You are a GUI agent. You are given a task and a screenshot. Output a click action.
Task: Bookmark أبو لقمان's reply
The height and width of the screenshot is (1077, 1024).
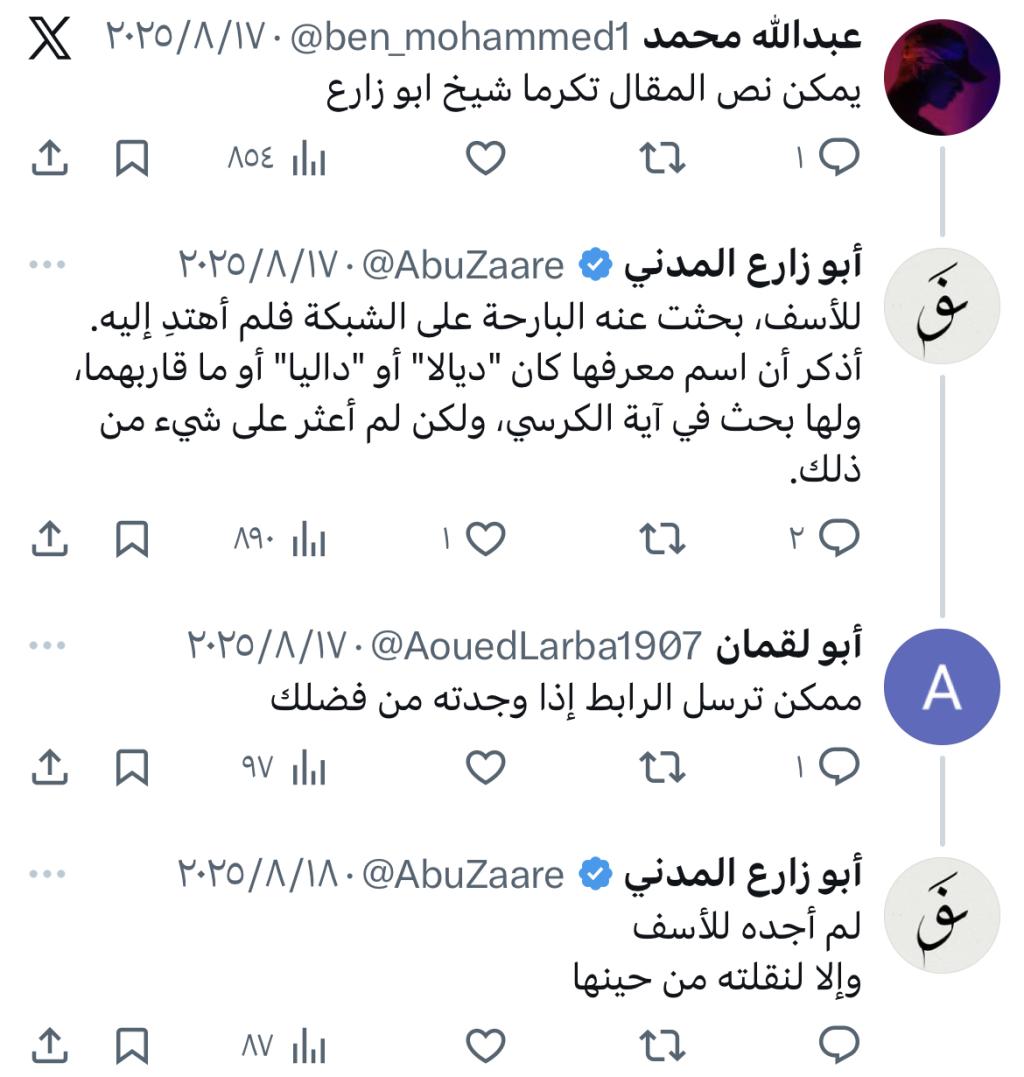(x=131, y=768)
